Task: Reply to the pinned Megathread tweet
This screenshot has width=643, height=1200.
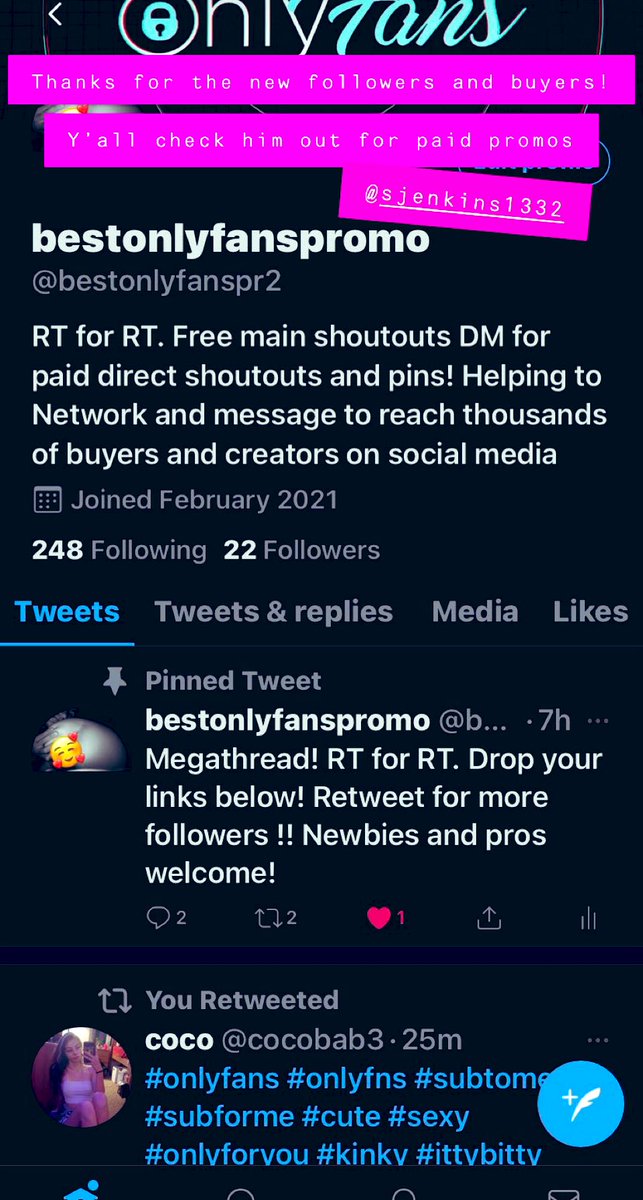Action: pos(166,918)
